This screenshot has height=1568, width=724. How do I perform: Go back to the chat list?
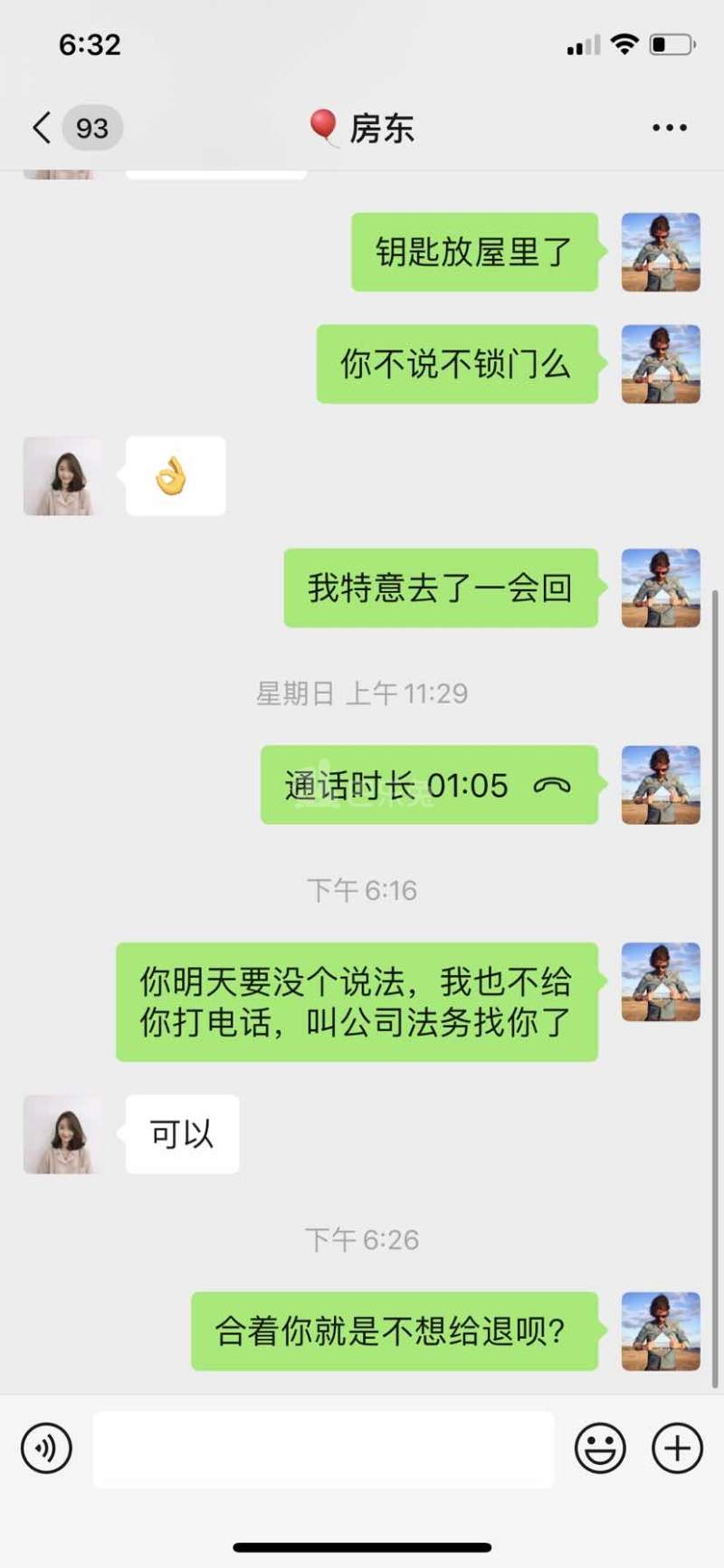pos(43,128)
